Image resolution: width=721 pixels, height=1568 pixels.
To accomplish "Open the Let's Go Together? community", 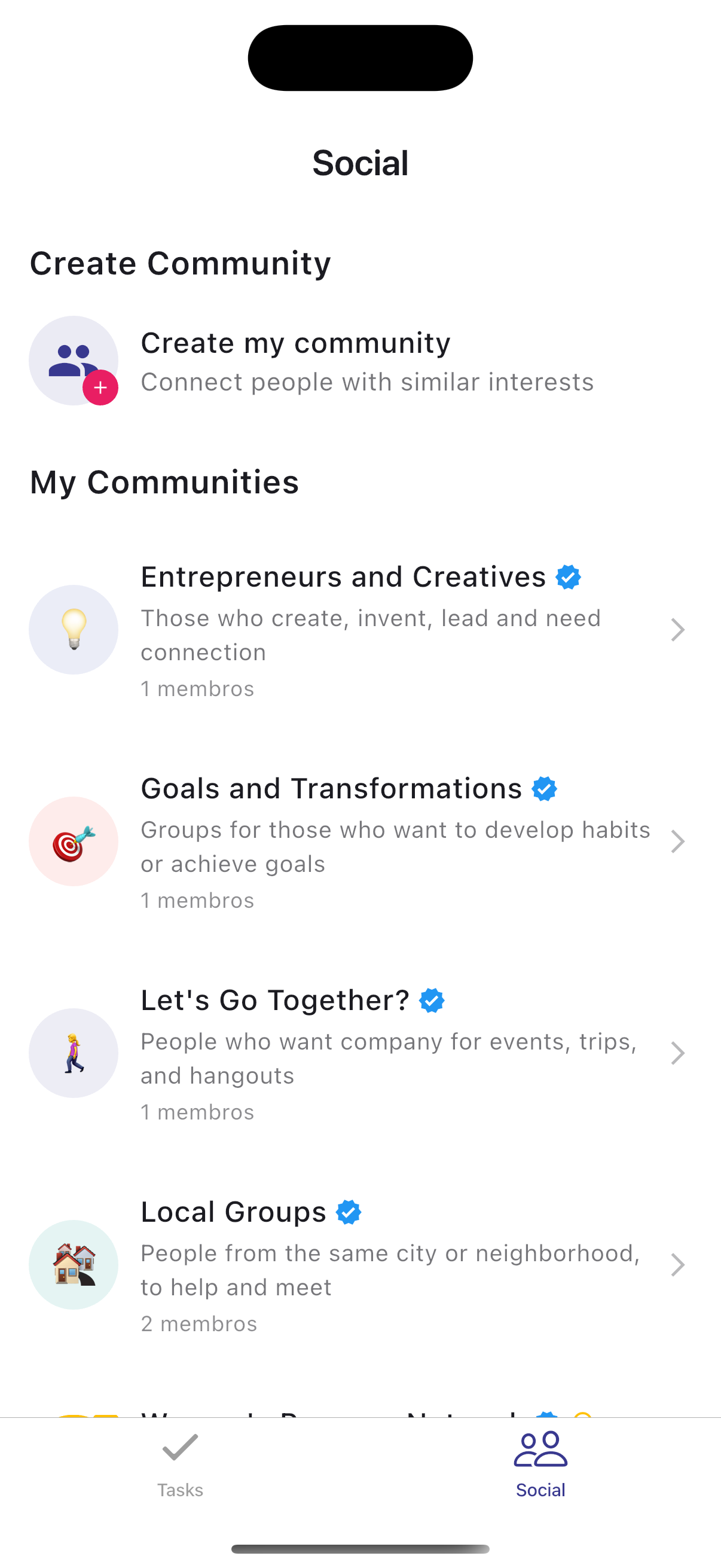I will pyautogui.click(x=359, y=1053).
